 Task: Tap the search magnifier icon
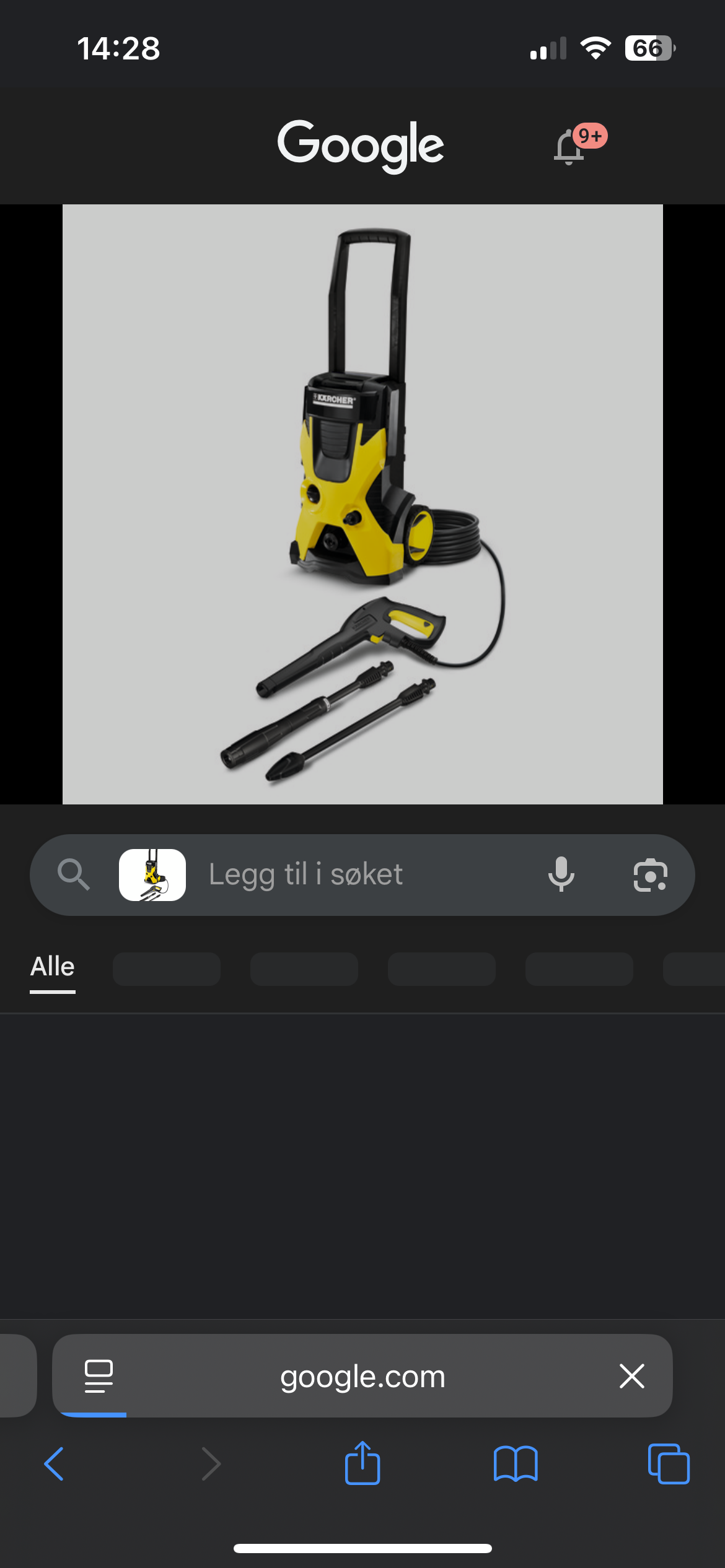tap(74, 874)
